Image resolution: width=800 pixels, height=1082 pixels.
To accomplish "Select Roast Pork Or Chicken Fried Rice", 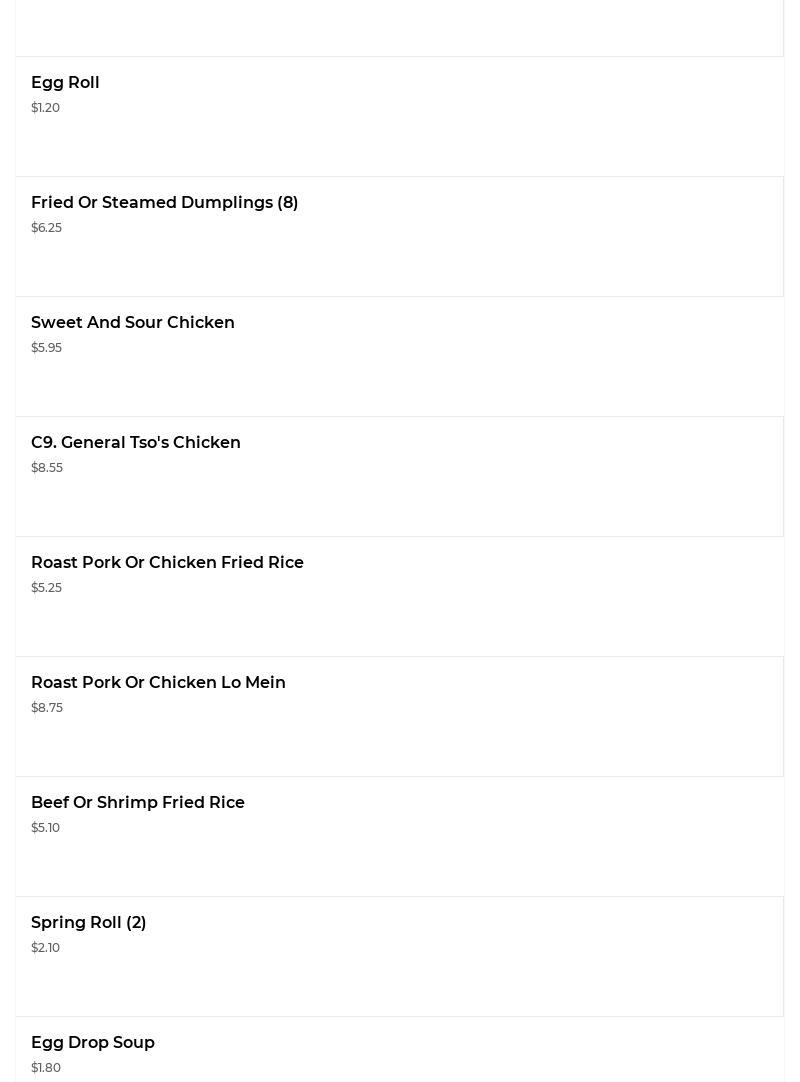I will (x=167, y=563).
